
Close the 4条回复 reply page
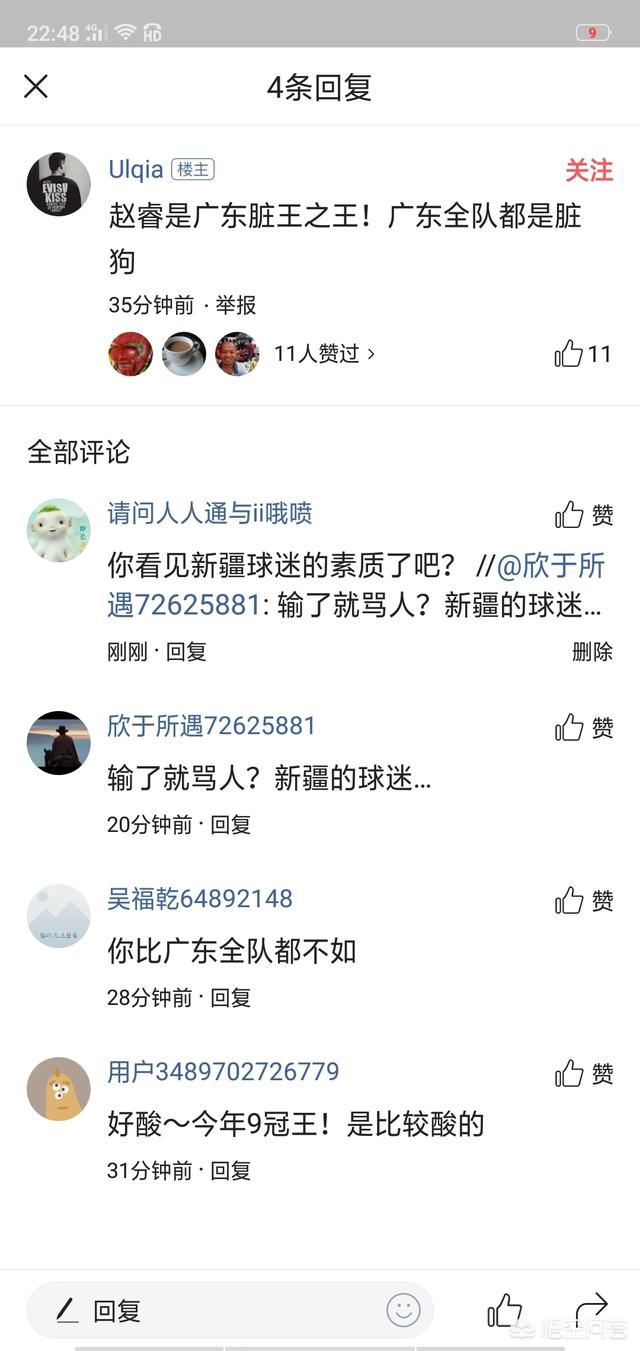point(36,87)
